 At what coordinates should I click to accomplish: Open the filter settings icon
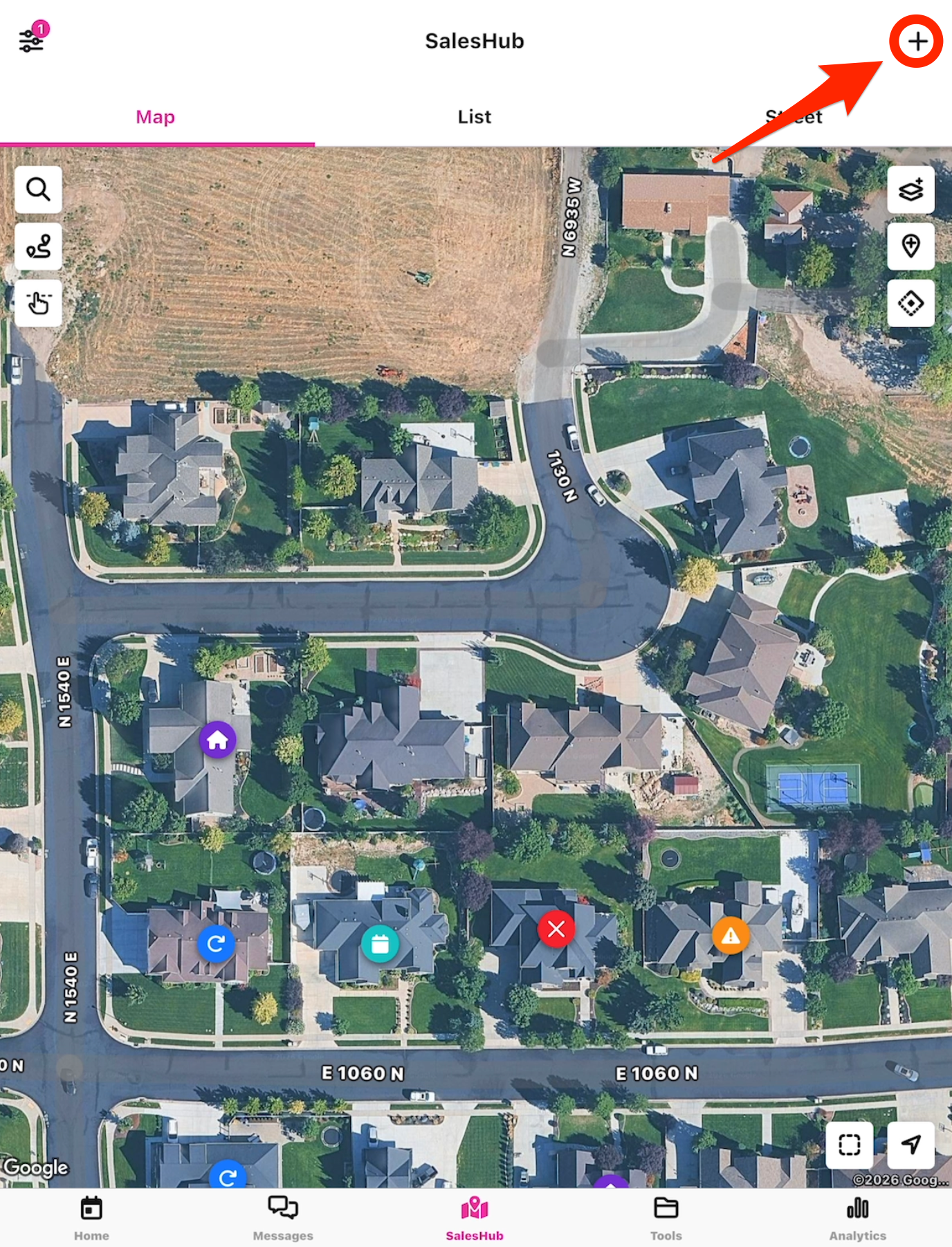tap(31, 40)
